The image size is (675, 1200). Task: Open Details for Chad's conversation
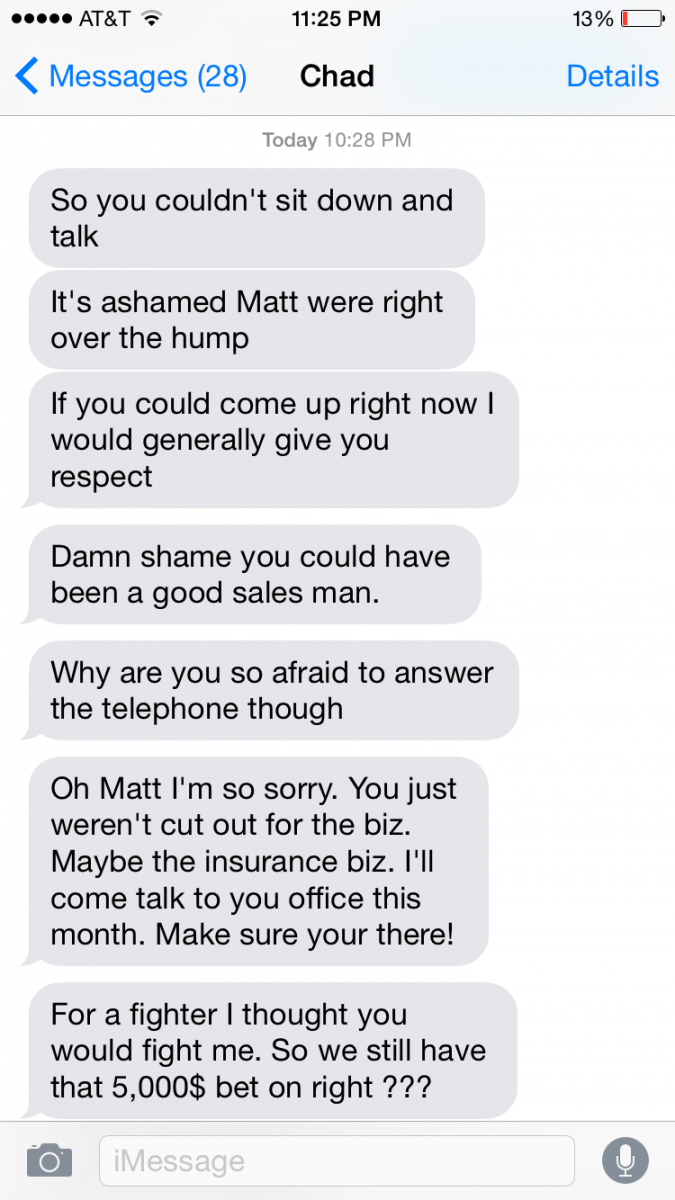coord(612,77)
